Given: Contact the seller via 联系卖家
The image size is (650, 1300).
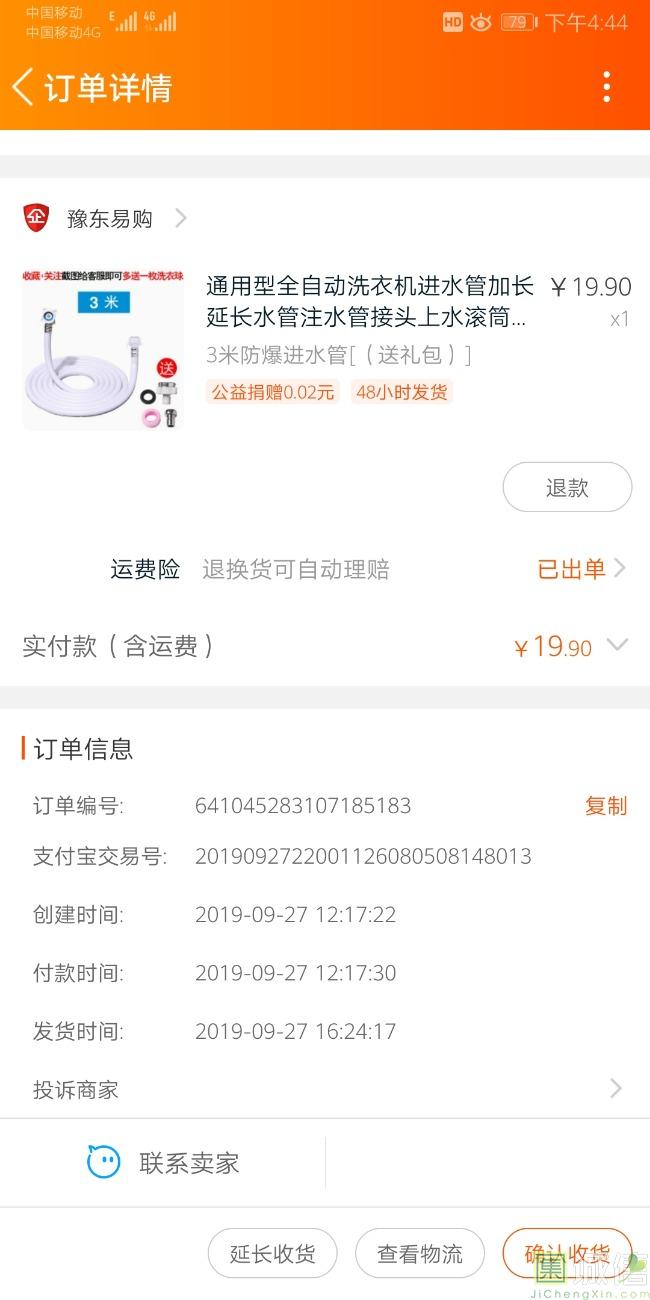Looking at the screenshot, I should (163, 1163).
